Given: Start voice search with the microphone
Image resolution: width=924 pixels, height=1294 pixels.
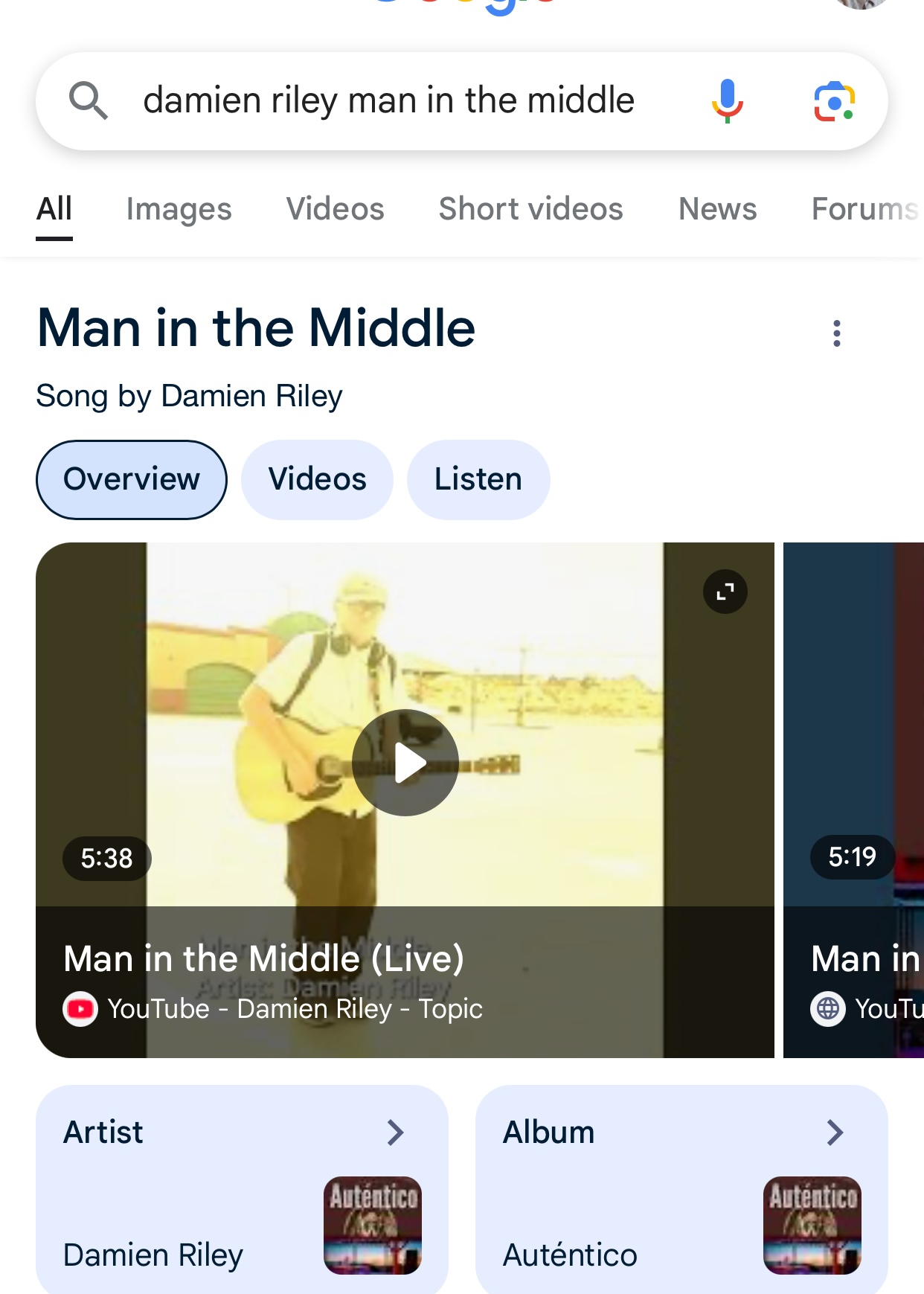Looking at the screenshot, I should (727, 100).
